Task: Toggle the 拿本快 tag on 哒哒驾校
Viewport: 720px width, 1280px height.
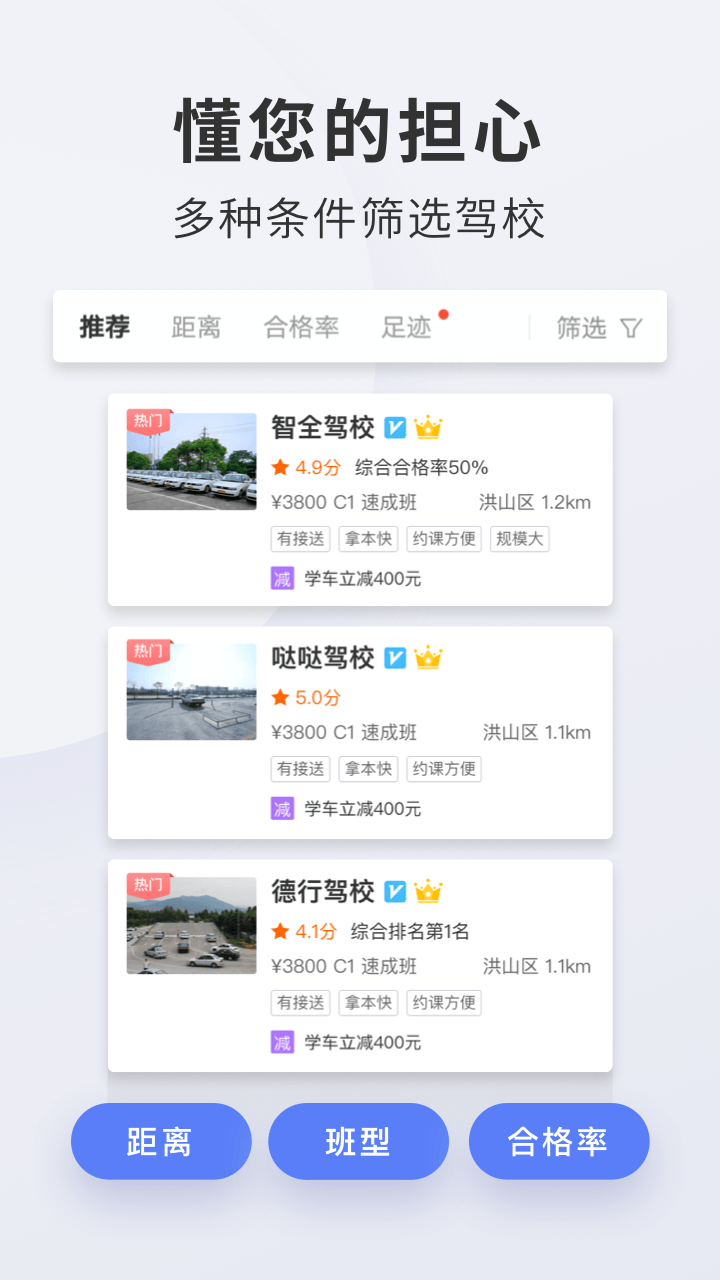Action: 367,769
